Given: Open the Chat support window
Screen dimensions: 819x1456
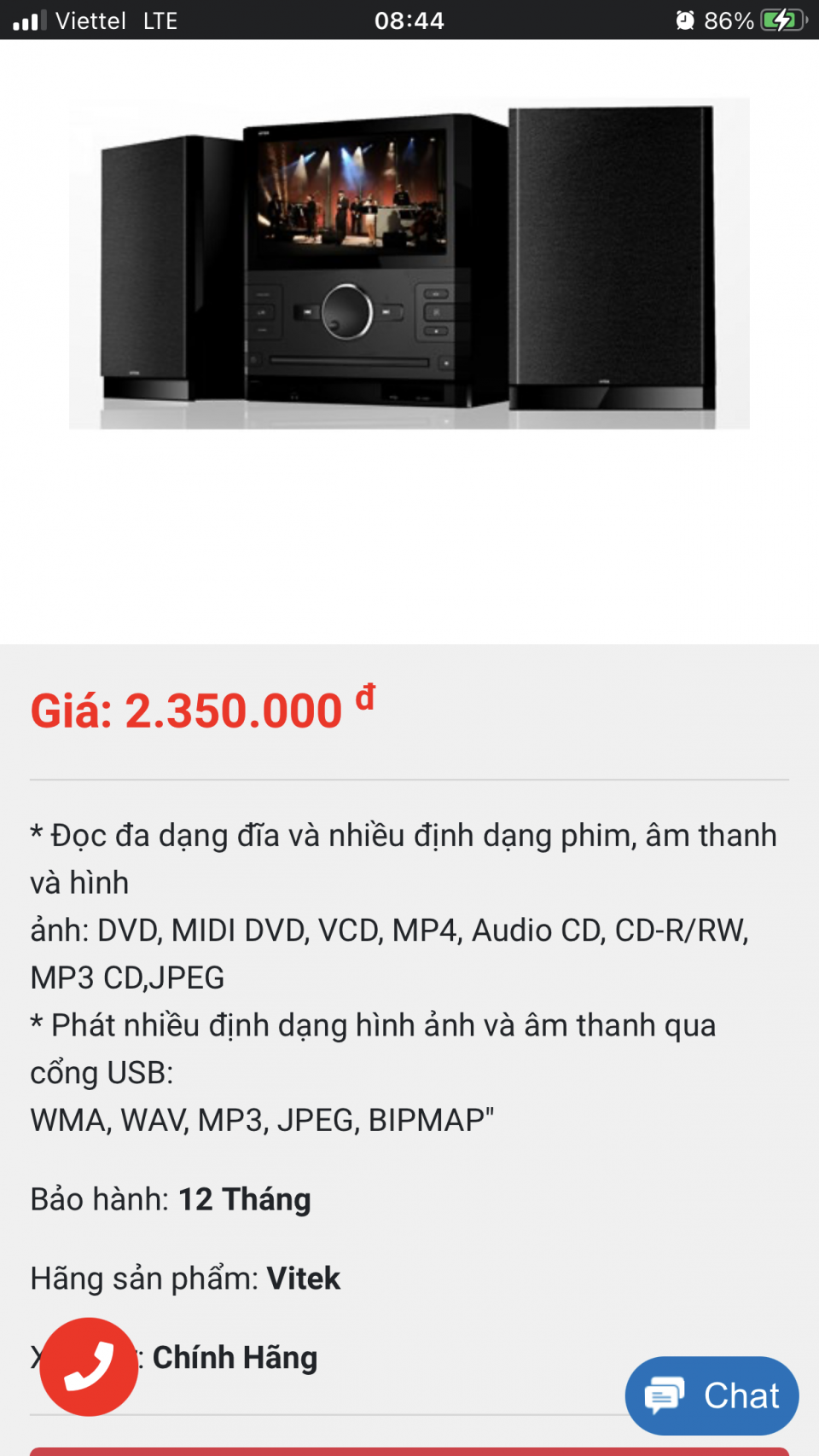Looking at the screenshot, I should pyautogui.click(x=712, y=1395).
